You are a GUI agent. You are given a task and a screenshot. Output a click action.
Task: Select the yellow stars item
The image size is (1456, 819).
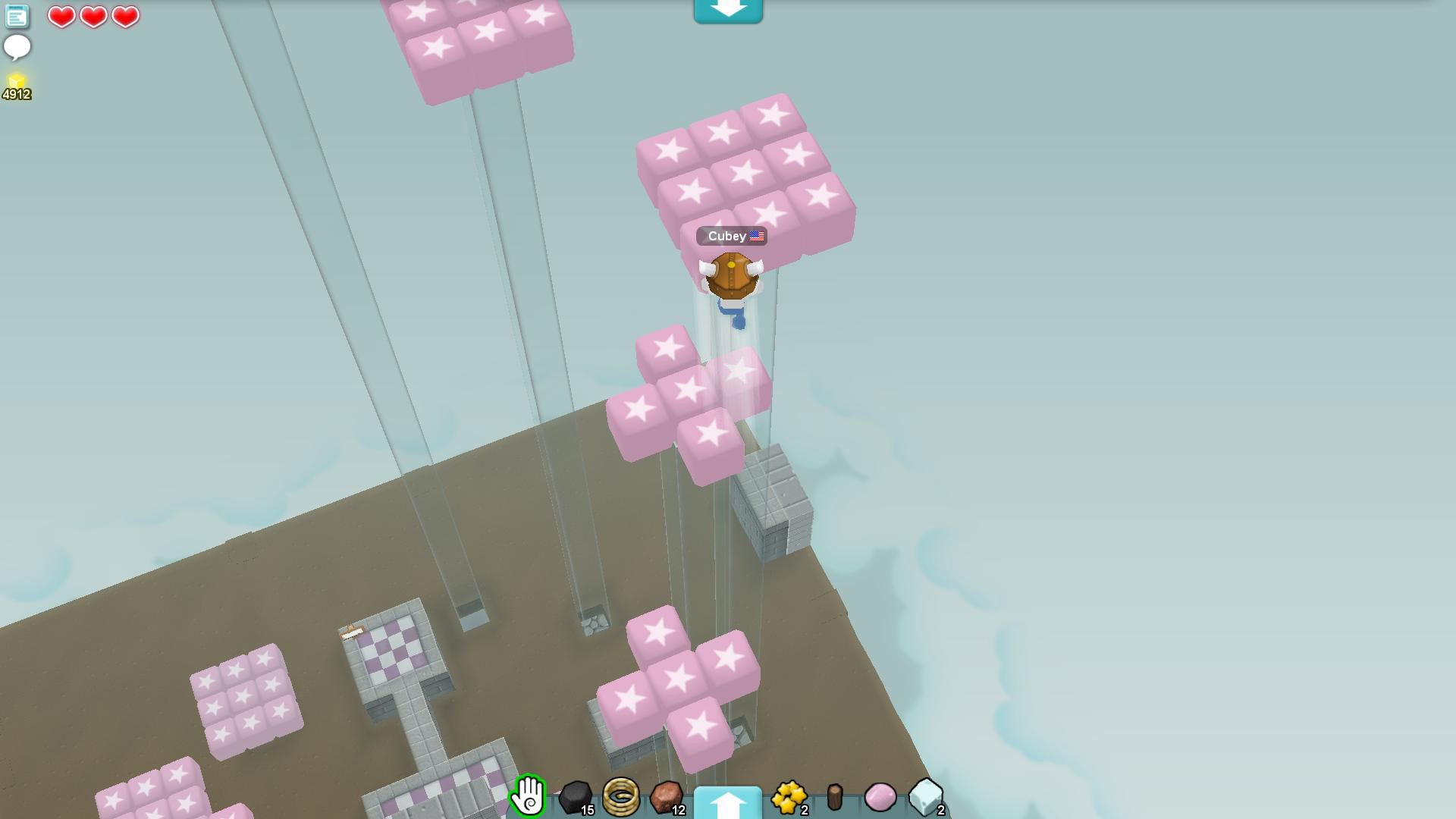(789, 796)
